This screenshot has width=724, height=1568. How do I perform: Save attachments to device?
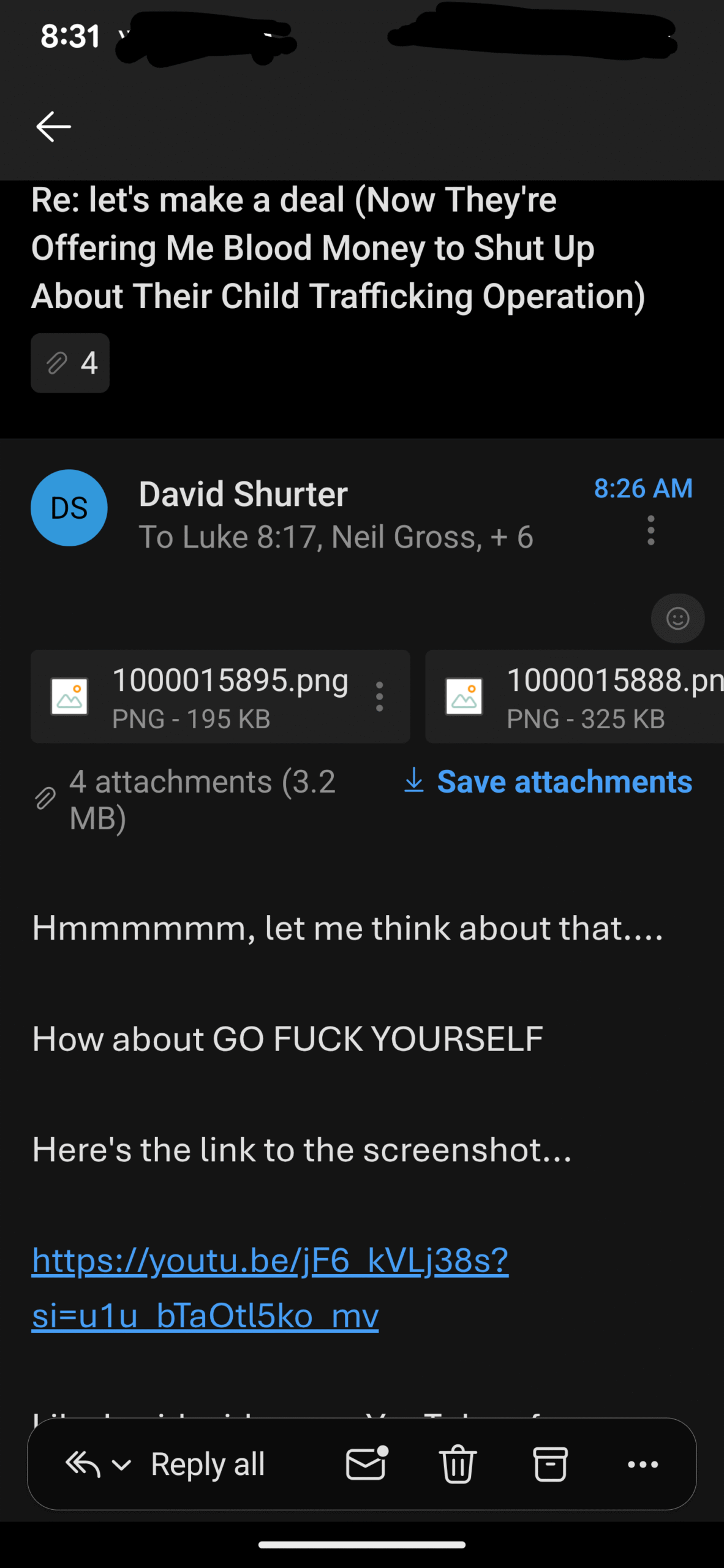click(x=548, y=782)
